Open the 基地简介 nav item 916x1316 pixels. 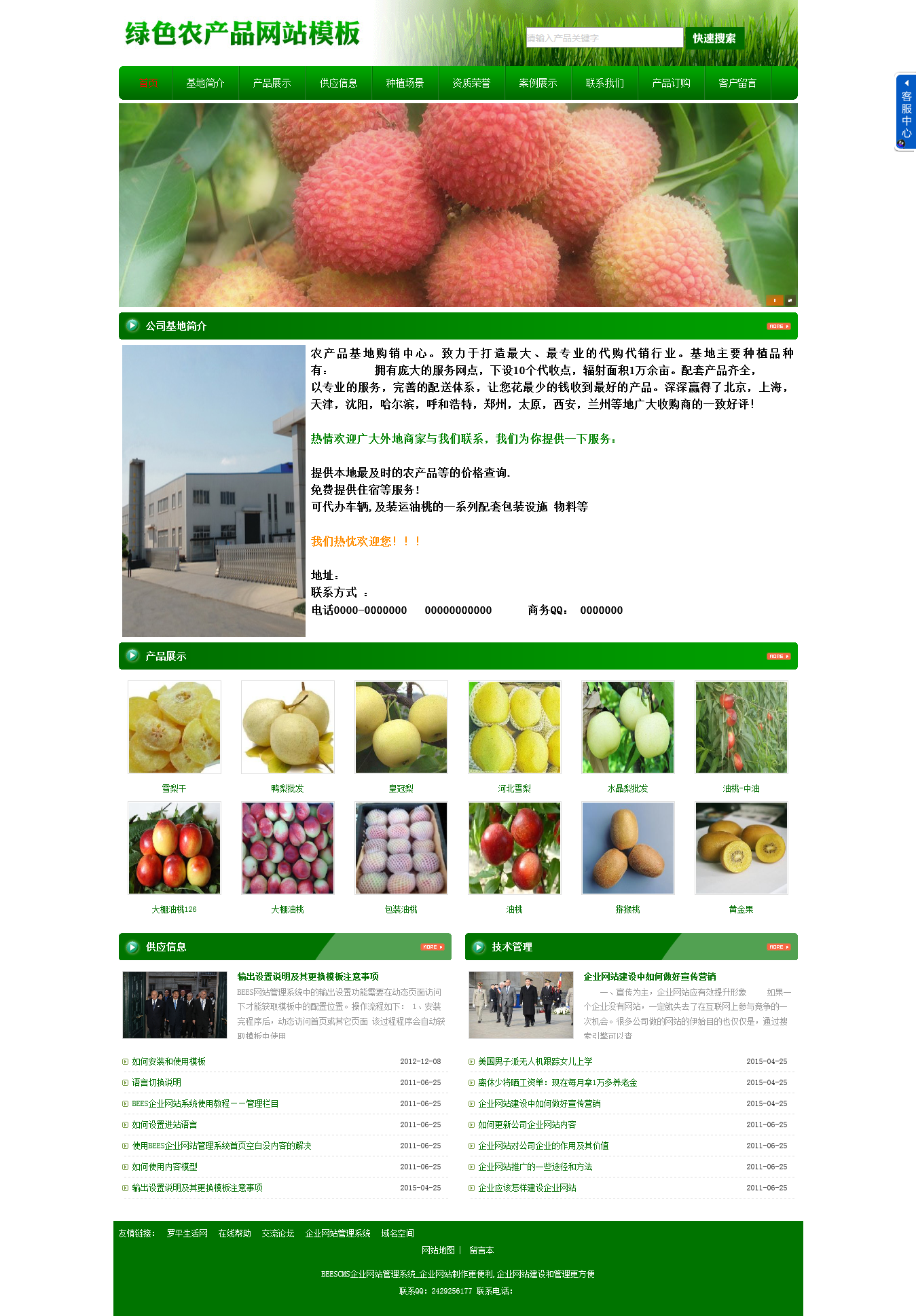(x=205, y=83)
